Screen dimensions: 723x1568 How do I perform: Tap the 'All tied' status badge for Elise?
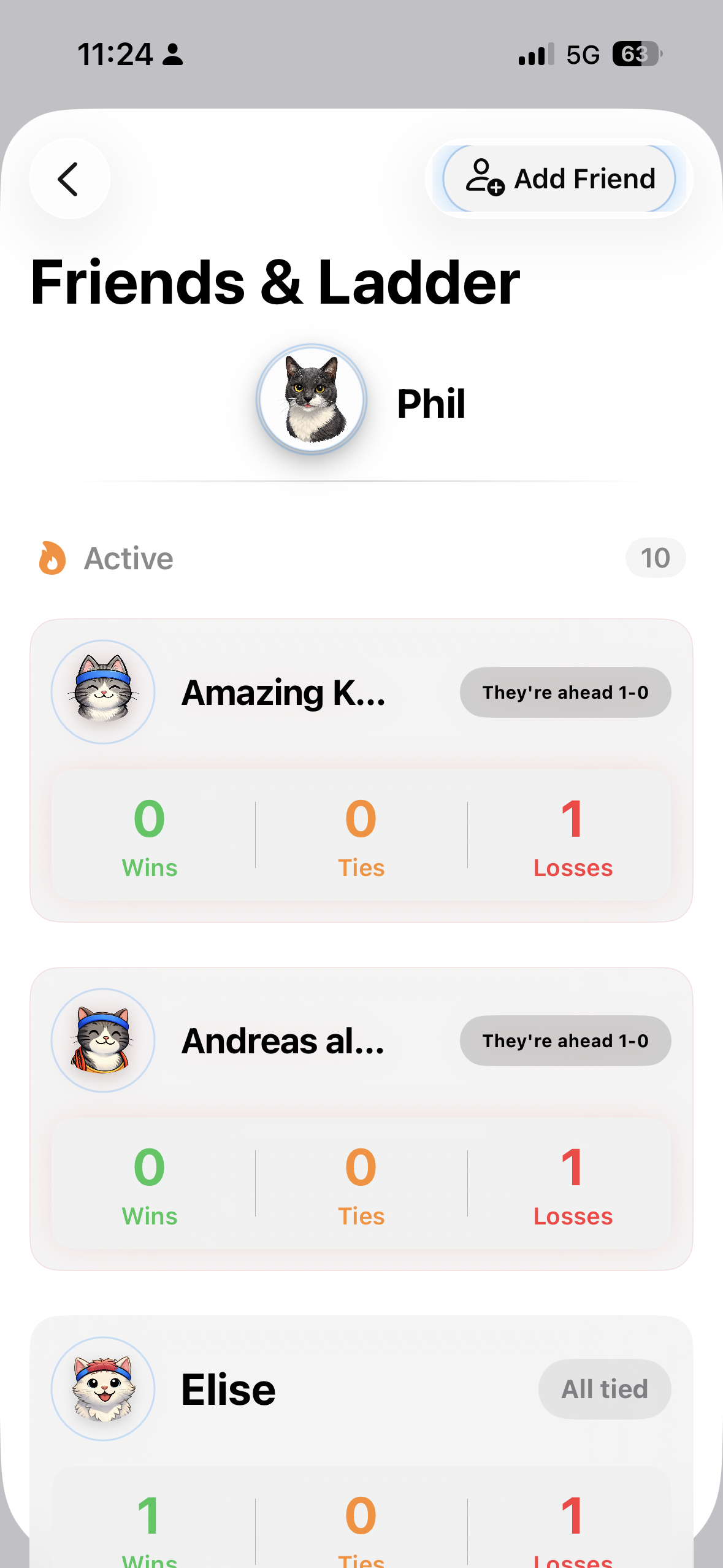coord(604,1388)
